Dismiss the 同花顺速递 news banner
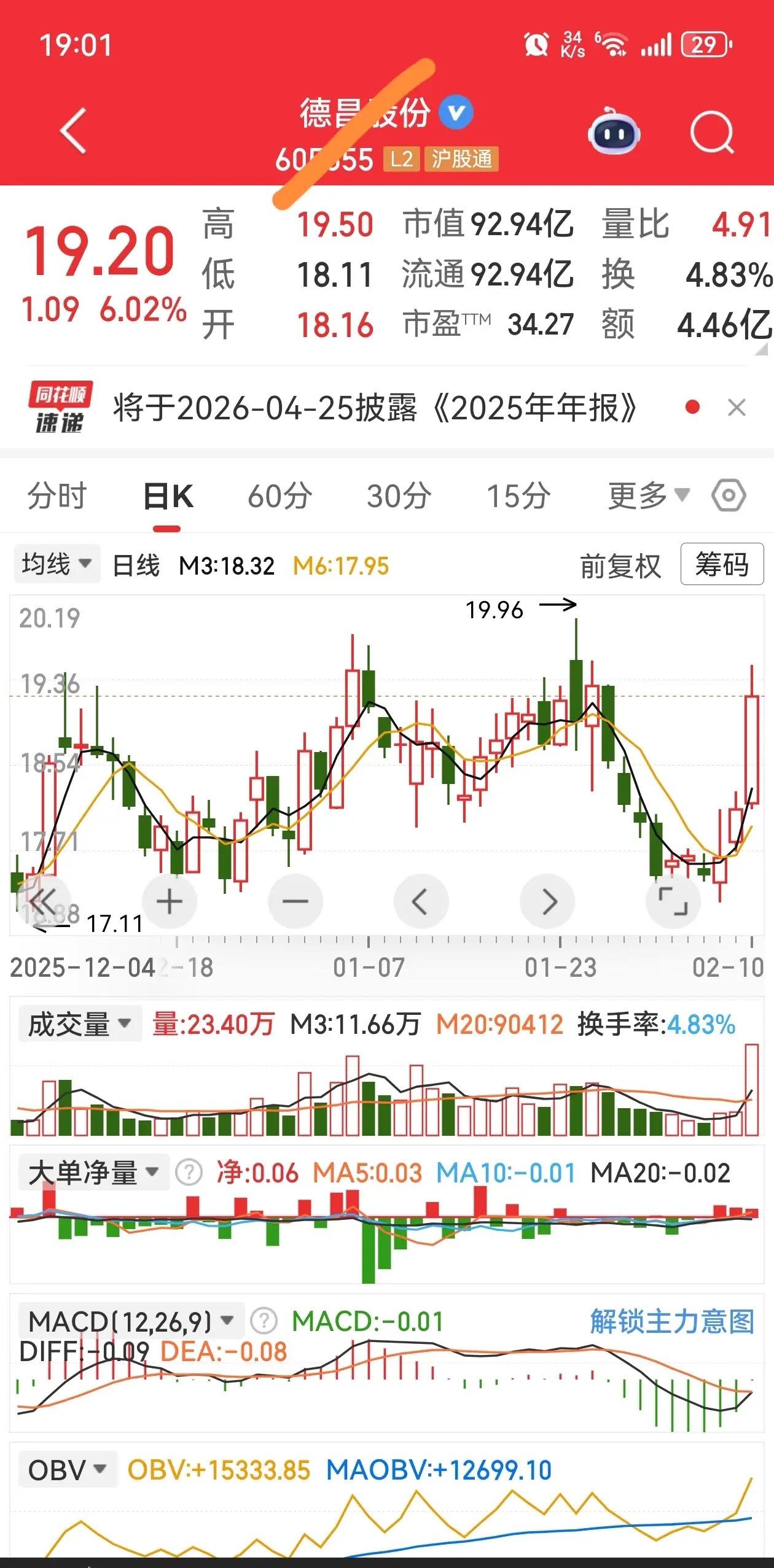Viewport: 774px width, 1568px height. 737,408
